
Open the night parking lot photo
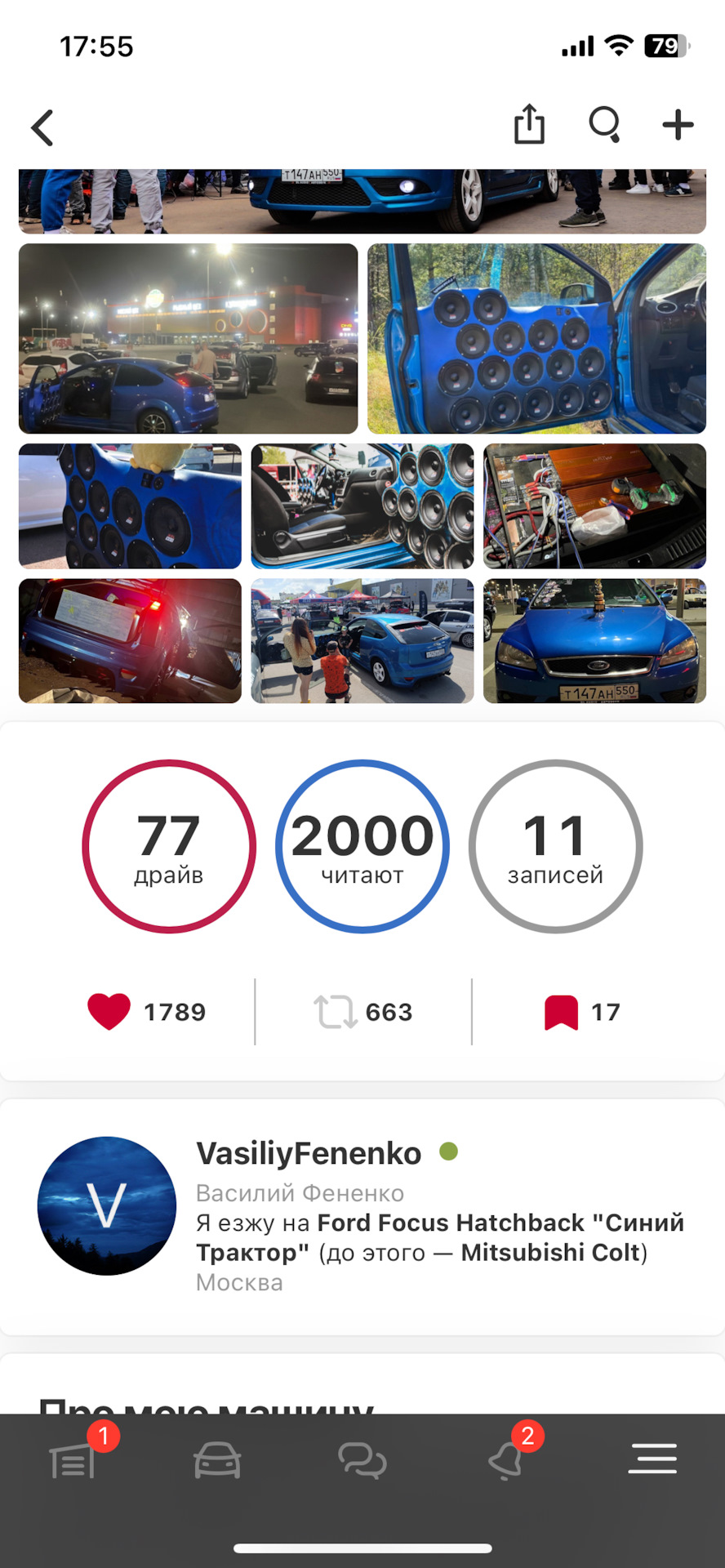click(x=188, y=338)
